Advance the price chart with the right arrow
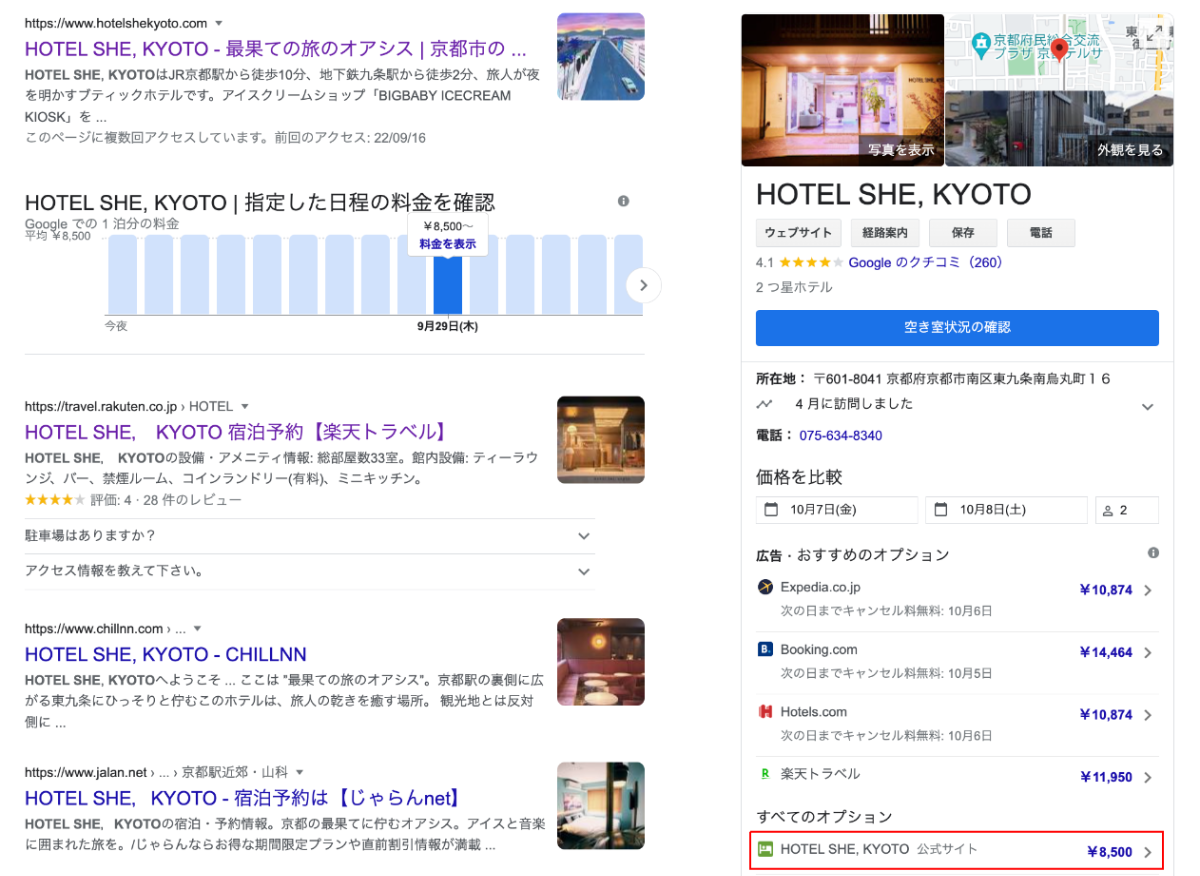 643,285
